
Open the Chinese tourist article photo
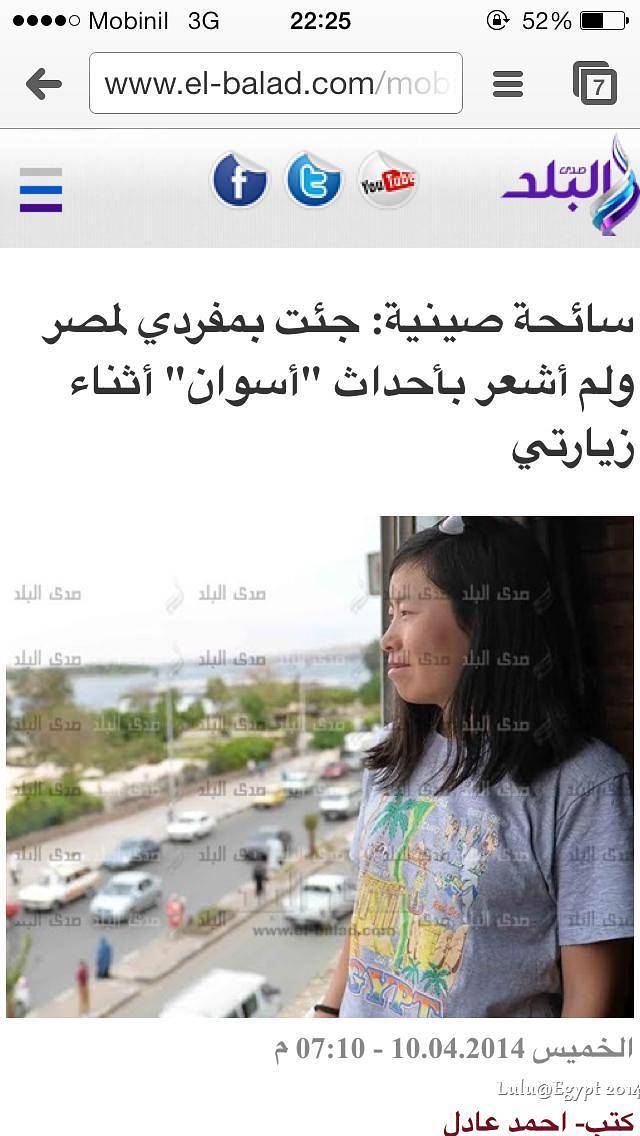[320, 766]
